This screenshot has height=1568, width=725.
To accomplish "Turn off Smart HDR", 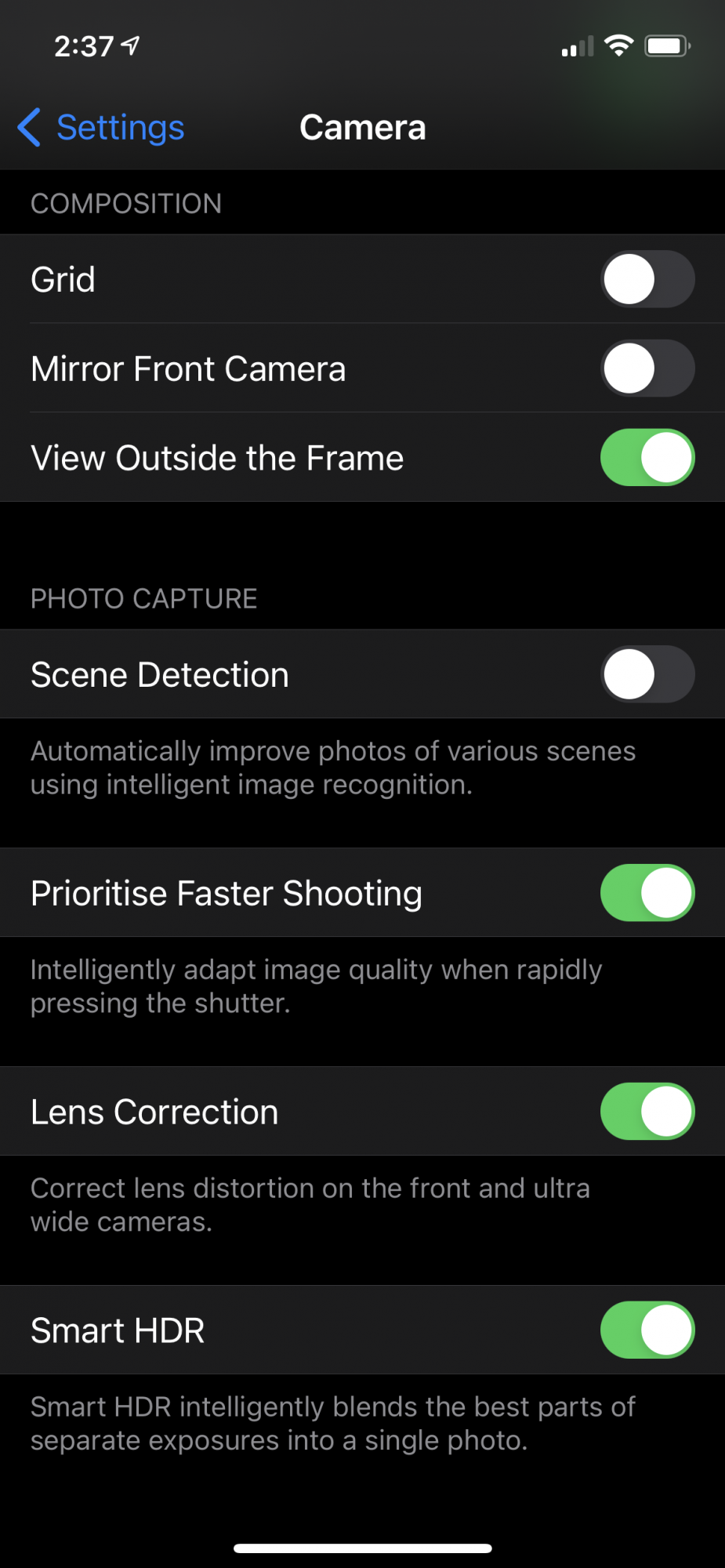I will click(x=647, y=1330).
